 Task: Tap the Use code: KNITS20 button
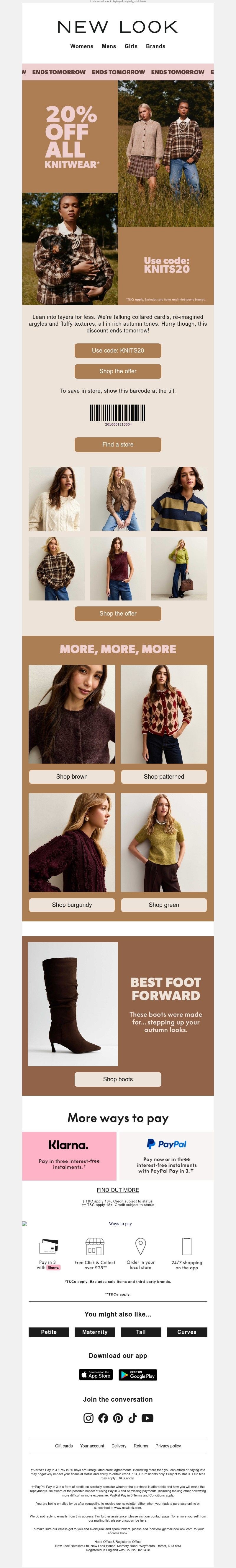pos(118,350)
